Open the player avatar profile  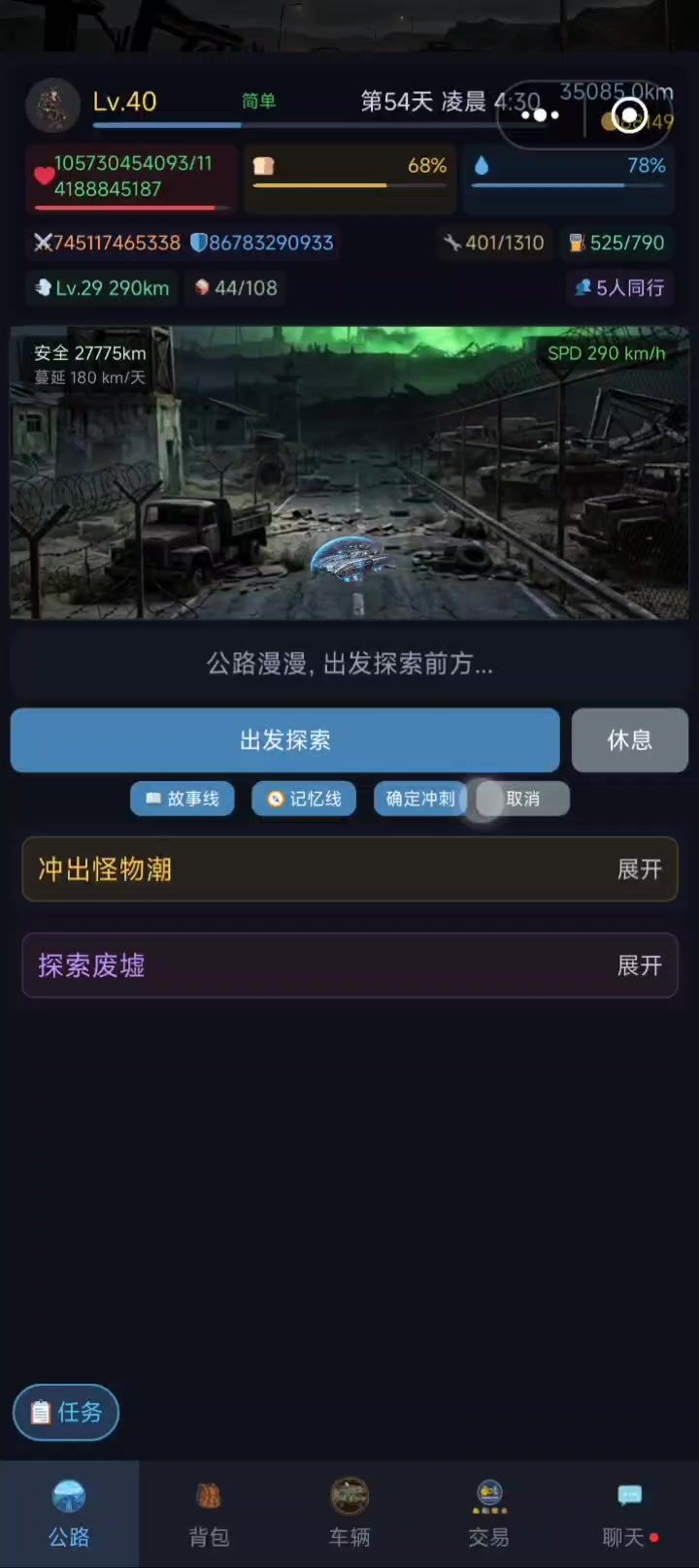52,105
